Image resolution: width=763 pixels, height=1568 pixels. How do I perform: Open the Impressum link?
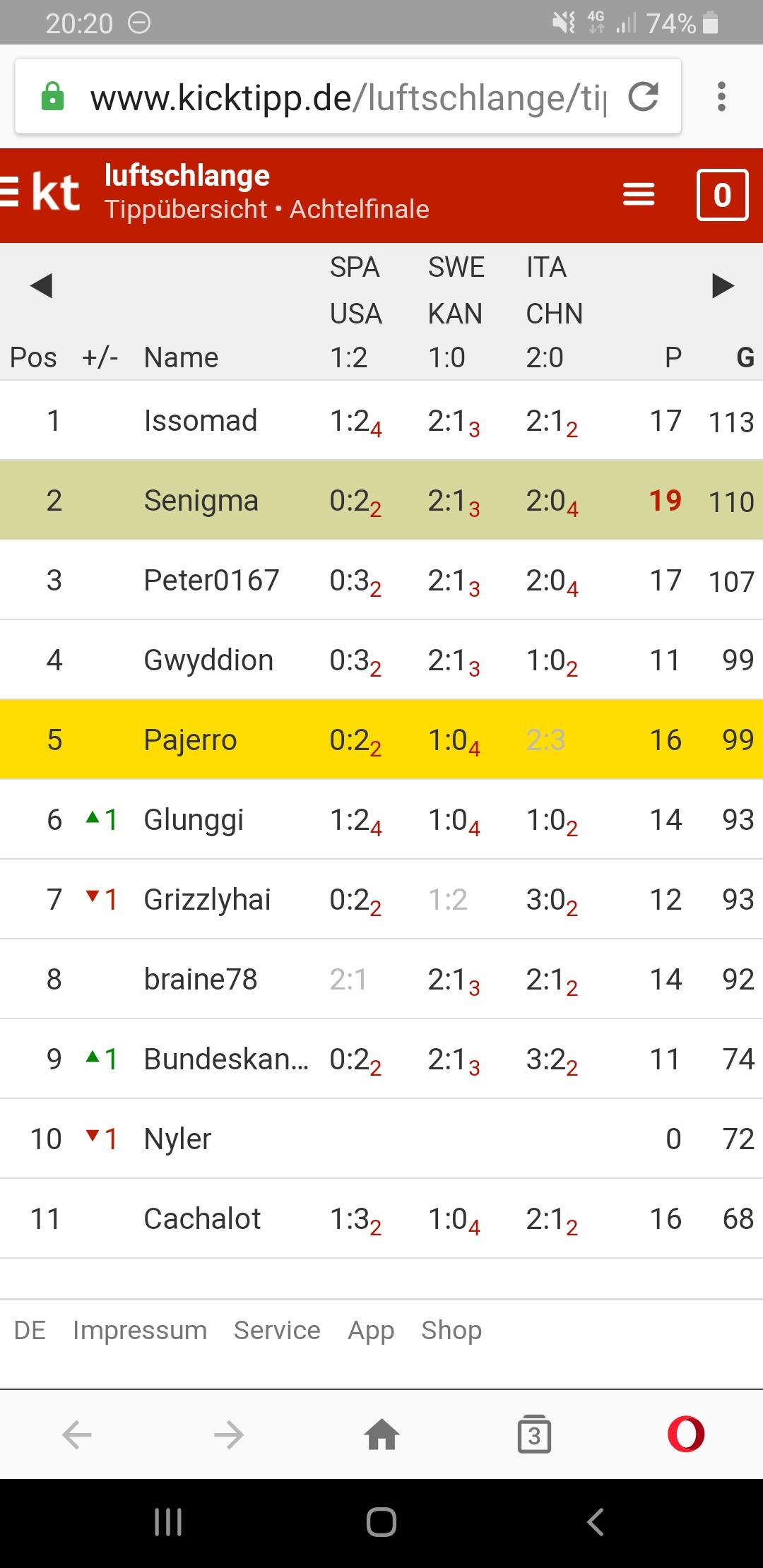pos(140,1330)
